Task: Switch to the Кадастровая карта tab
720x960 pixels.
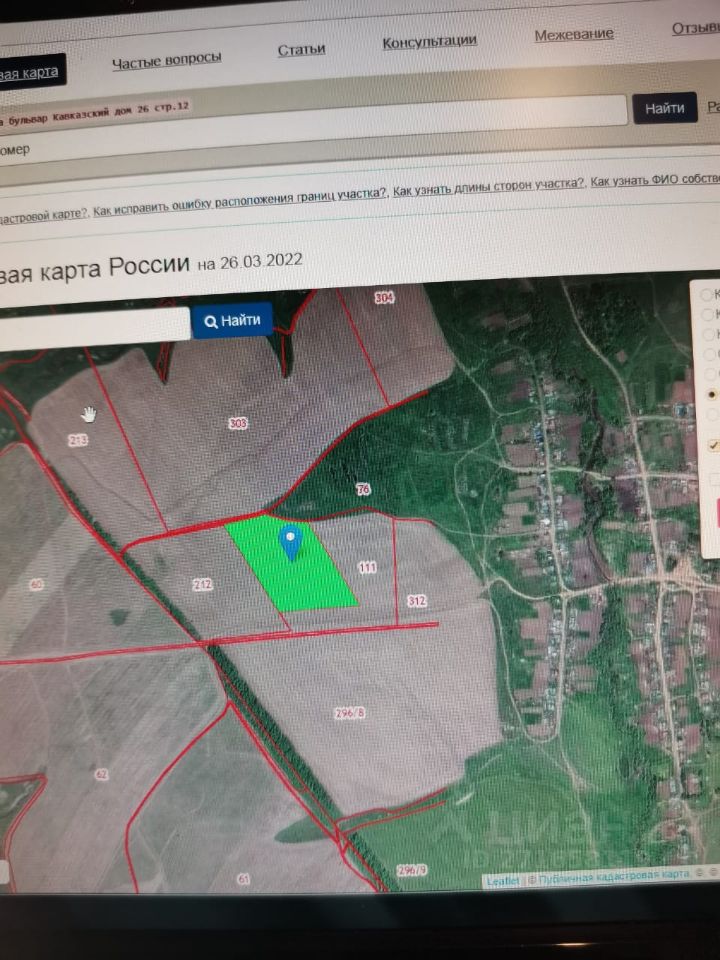Action: point(30,73)
